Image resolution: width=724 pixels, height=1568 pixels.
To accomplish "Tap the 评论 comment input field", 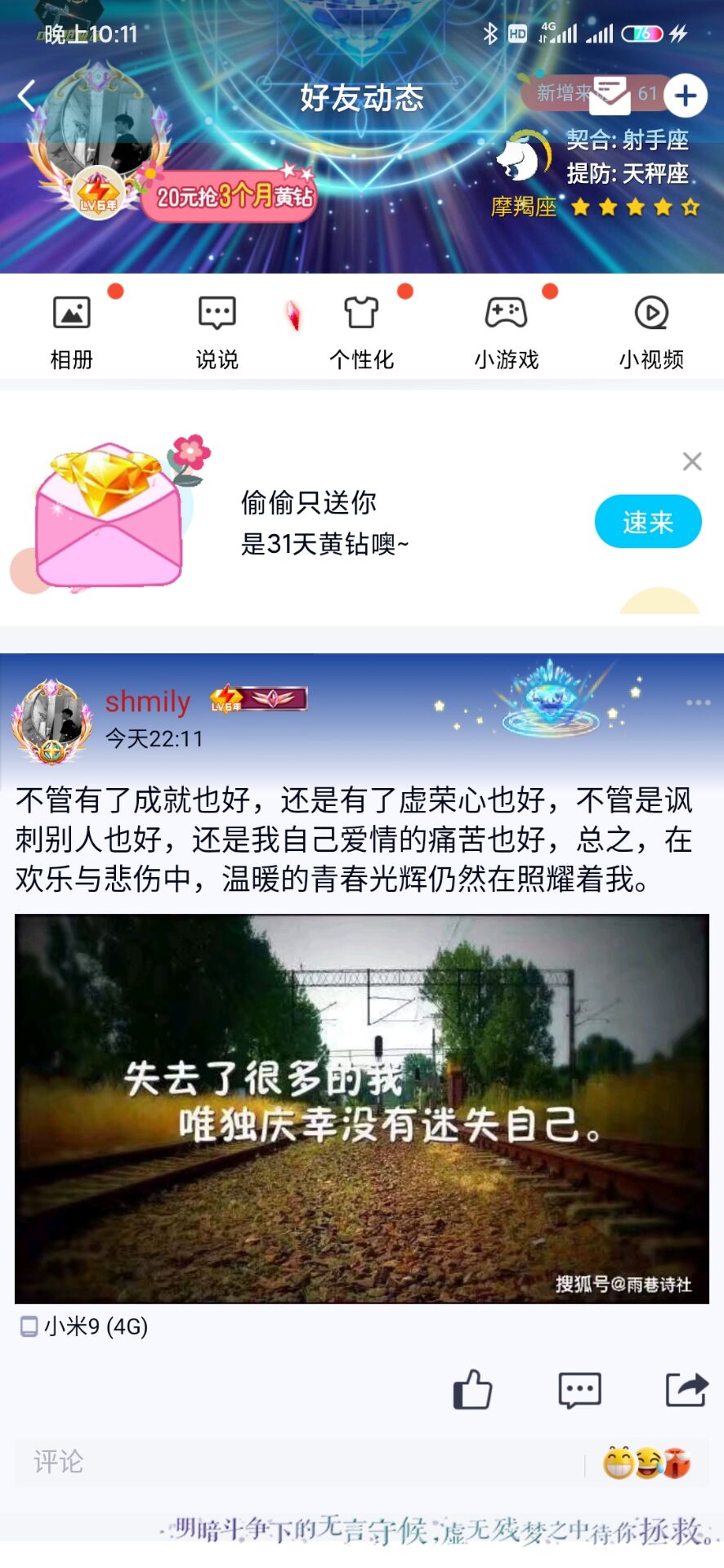I will [294, 1462].
